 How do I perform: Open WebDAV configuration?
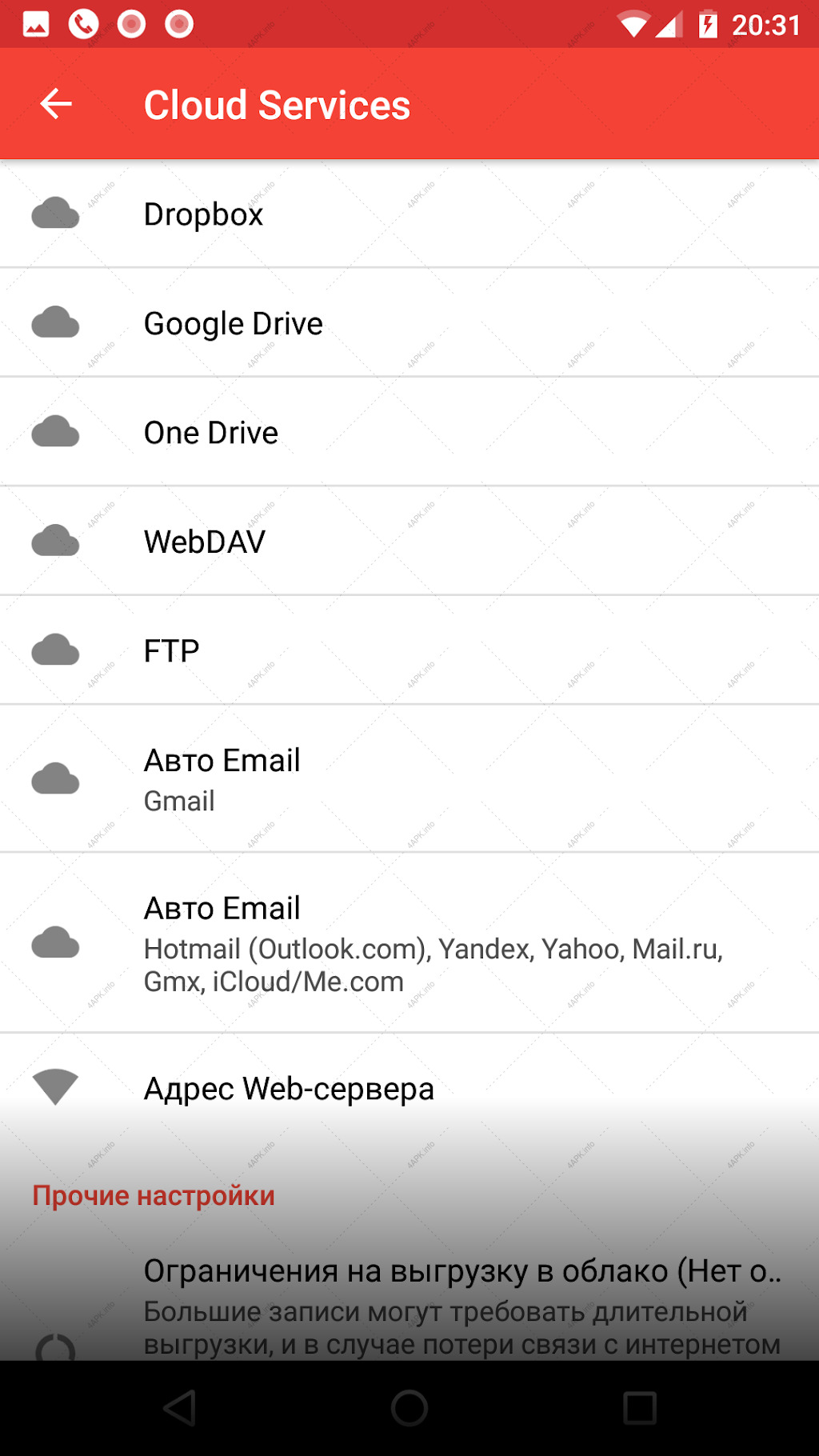409,541
